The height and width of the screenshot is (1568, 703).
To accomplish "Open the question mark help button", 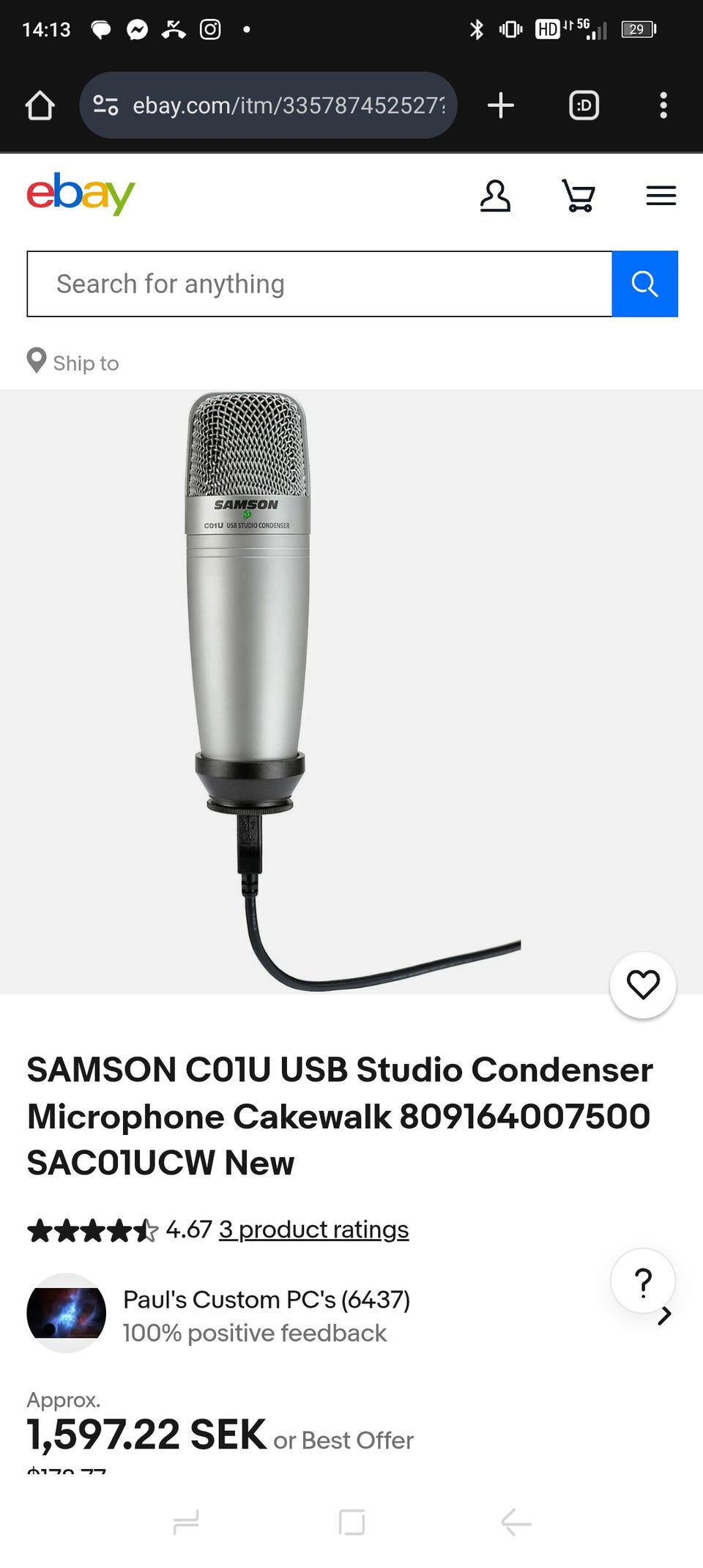I will click(643, 1282).
